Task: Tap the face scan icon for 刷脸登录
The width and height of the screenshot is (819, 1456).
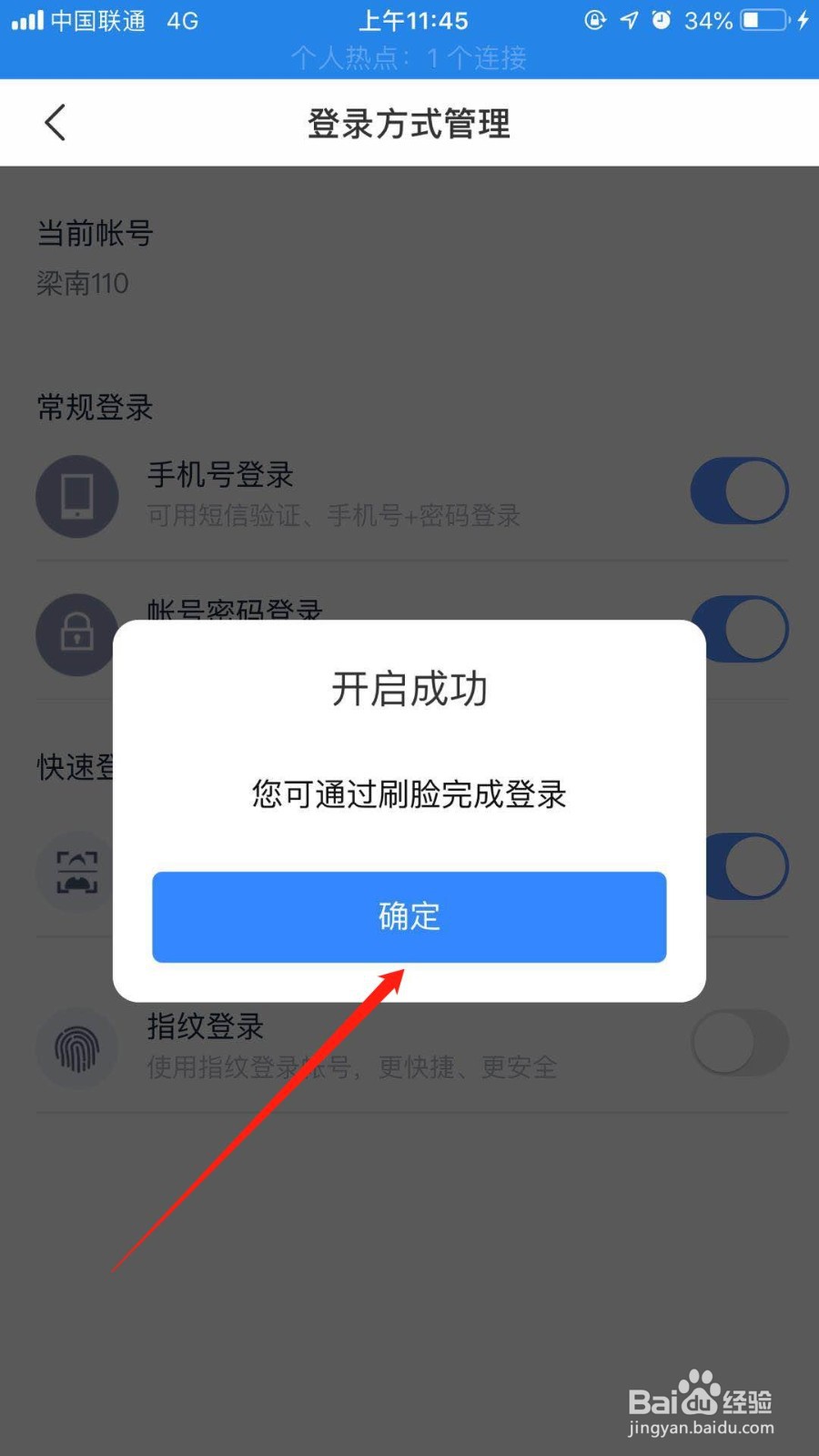Action: click(x=76, y=871)
